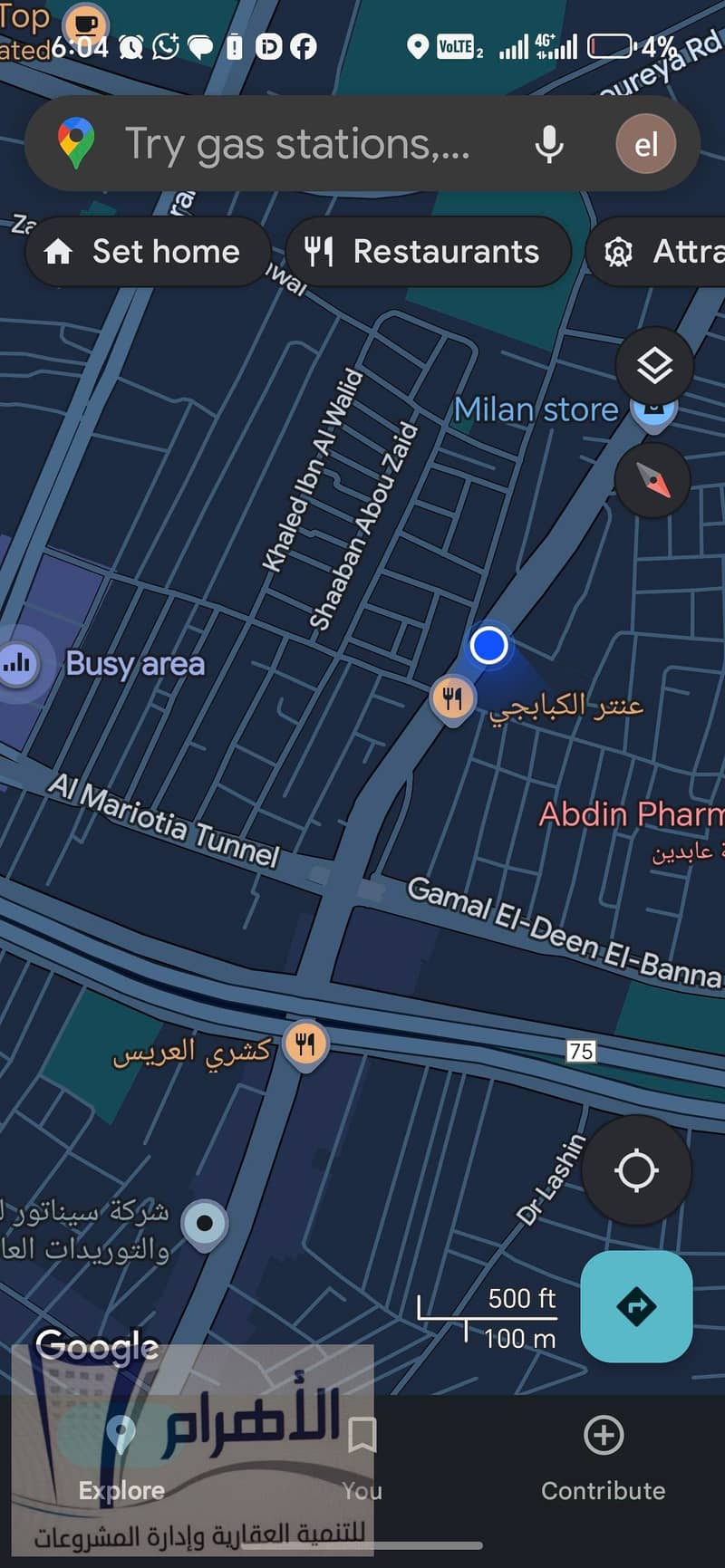View the عنتر الكبابجي restaurant pin
725x1568 pixels.
(x=452, y=698)
